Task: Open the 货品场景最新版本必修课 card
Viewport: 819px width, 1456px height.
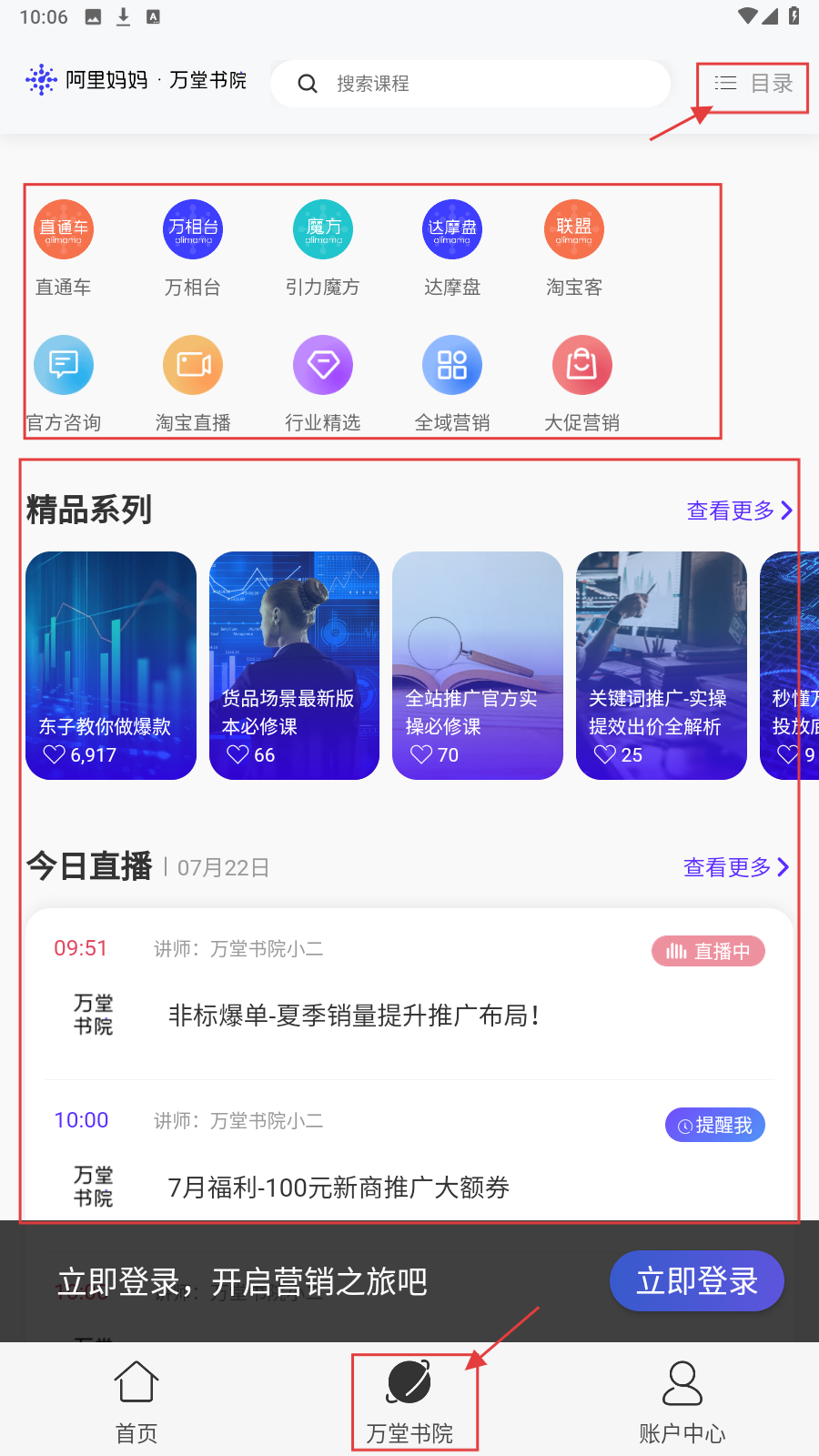Action: [294, 665]
